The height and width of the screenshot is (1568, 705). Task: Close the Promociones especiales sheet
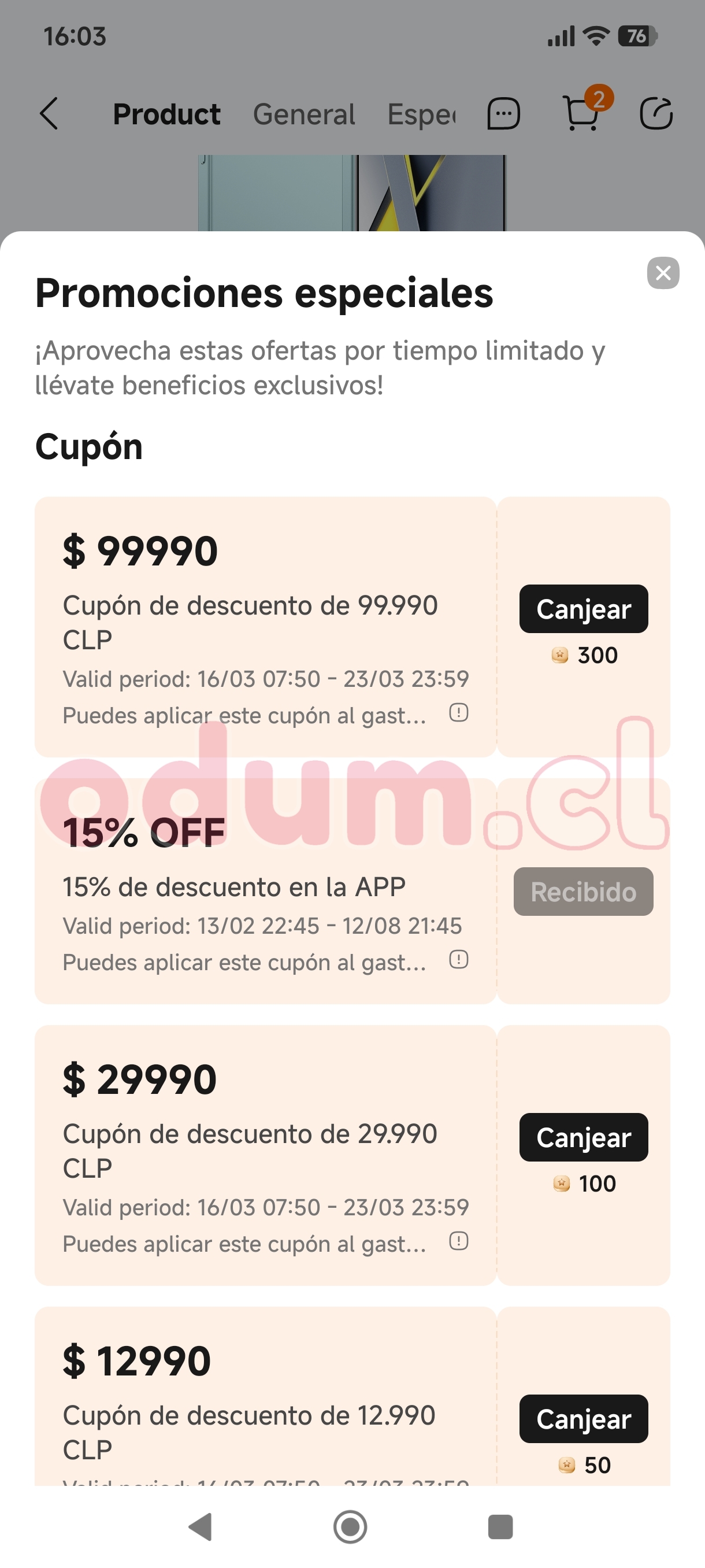click(x=663, y=273)
